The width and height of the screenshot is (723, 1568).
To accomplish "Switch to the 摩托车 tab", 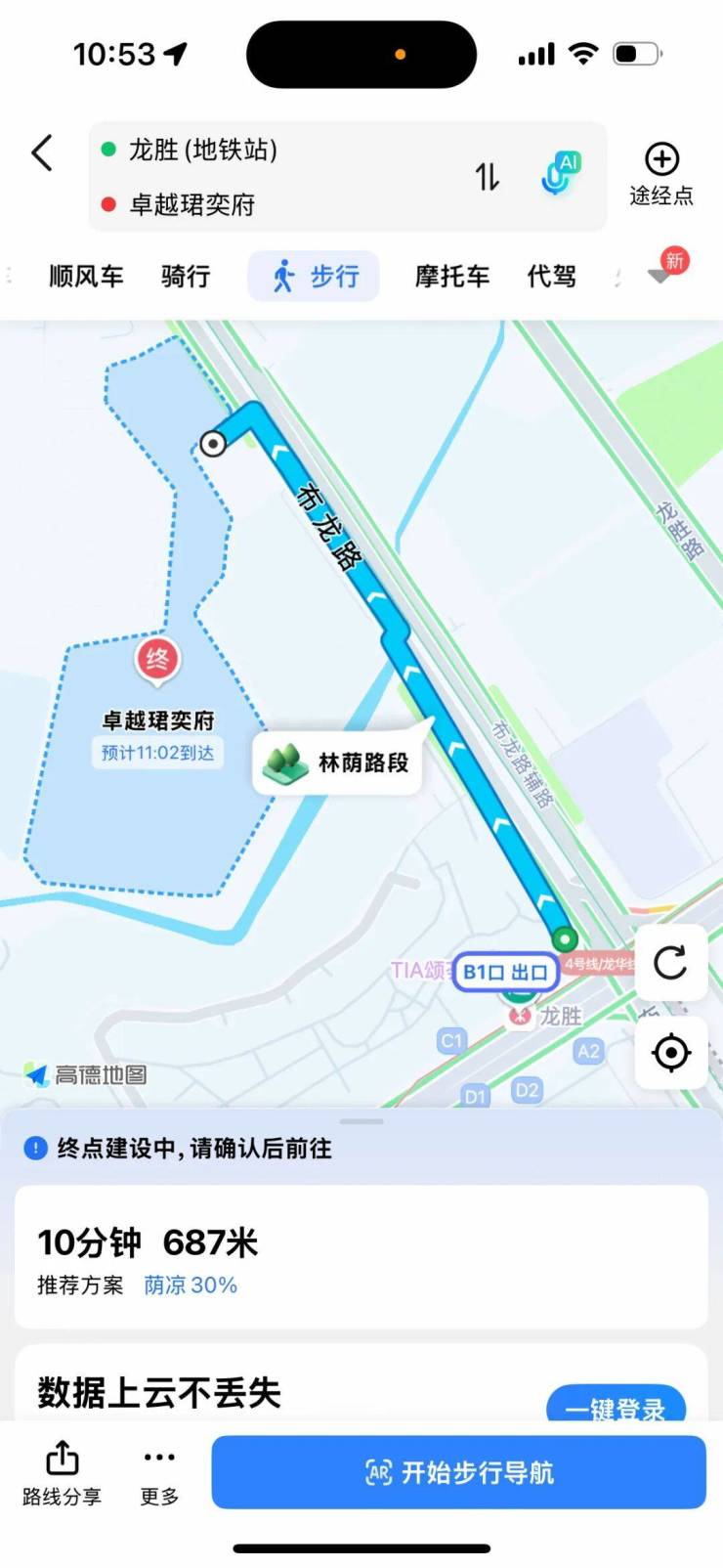I will [451, 277].
